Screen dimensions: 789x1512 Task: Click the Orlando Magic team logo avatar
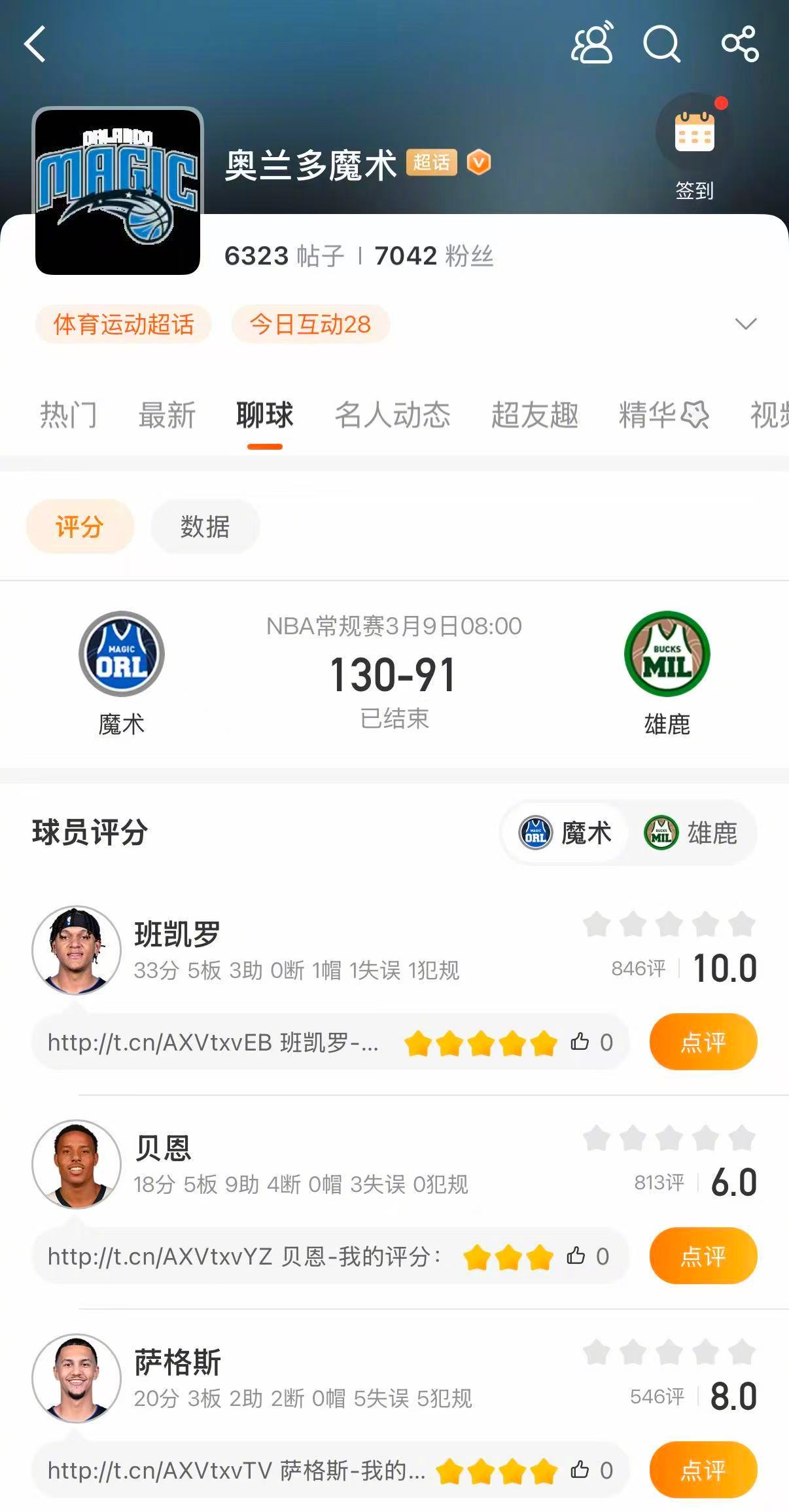(118, 190)
